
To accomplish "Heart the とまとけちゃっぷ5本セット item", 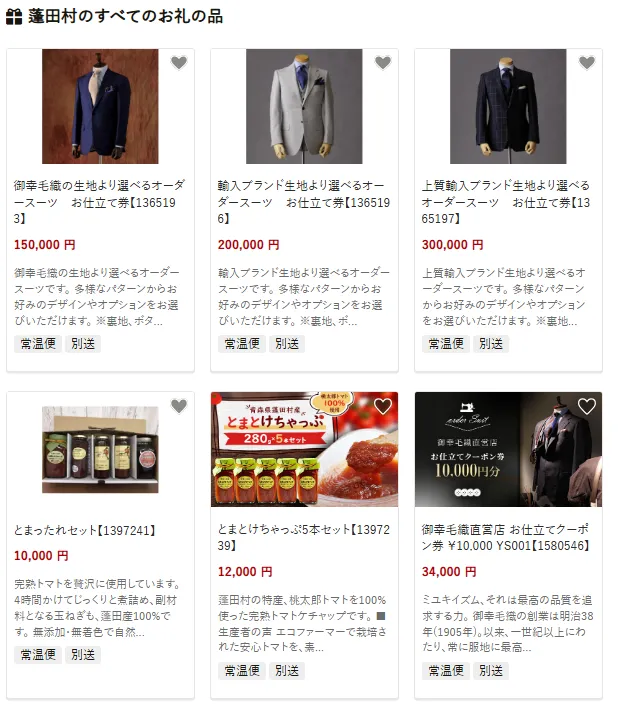I will pos(383,406).
